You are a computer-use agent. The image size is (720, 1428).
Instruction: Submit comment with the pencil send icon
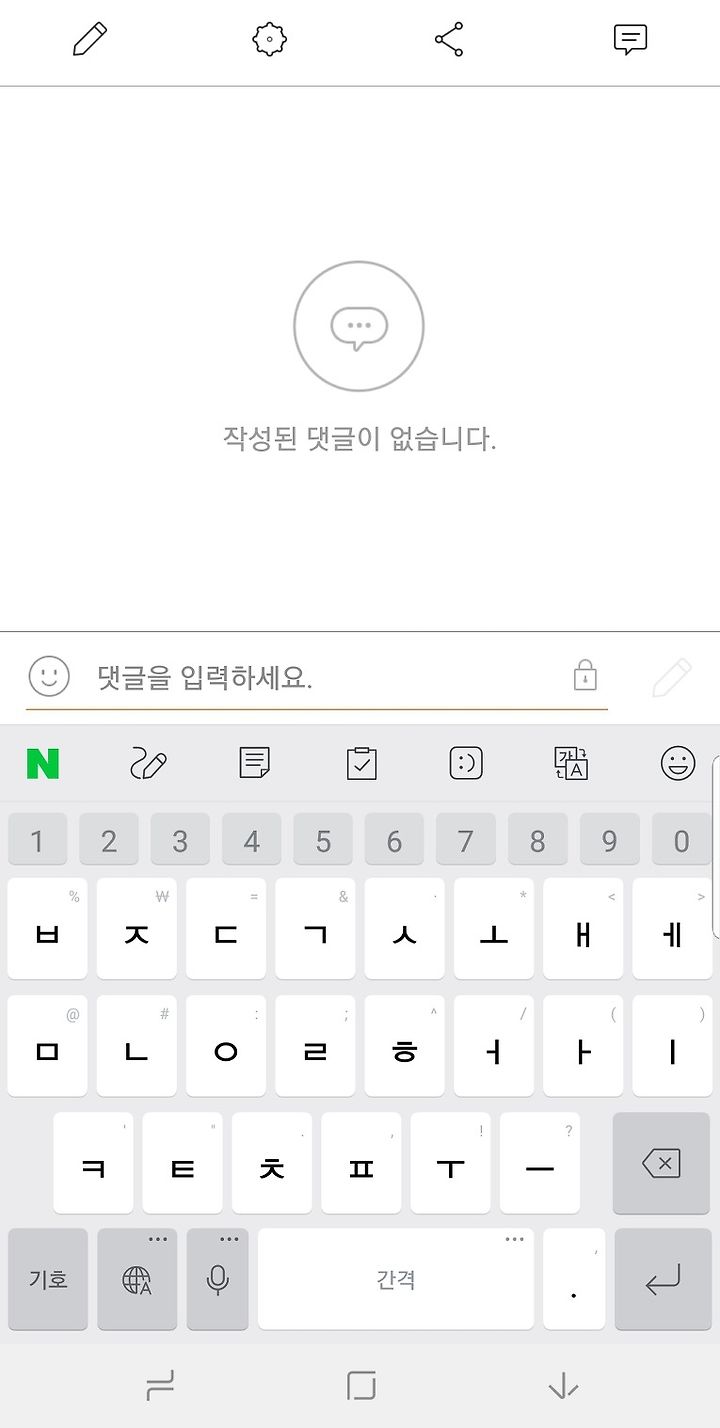coord(672,677)
